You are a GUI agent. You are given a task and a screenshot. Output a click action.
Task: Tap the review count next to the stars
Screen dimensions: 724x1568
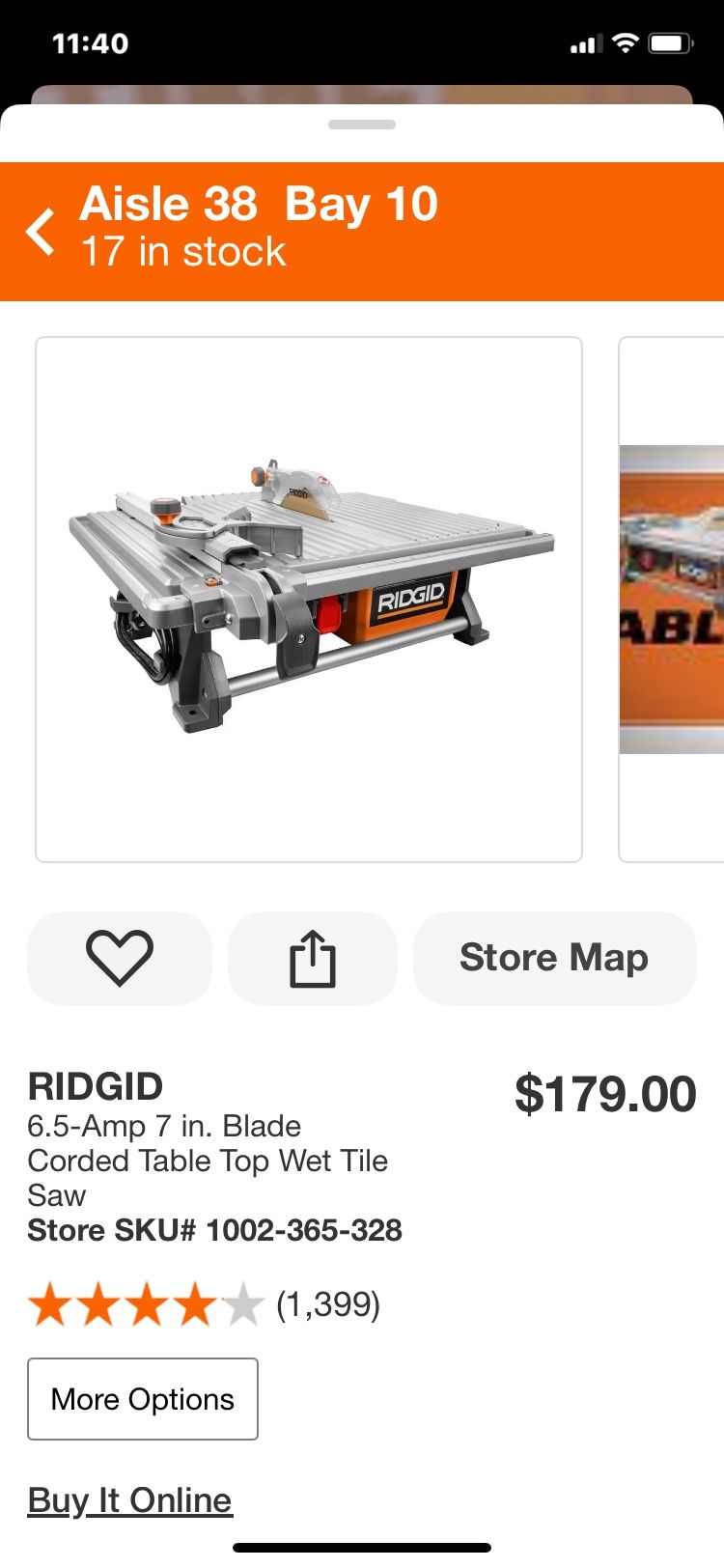coord(327,1304)
